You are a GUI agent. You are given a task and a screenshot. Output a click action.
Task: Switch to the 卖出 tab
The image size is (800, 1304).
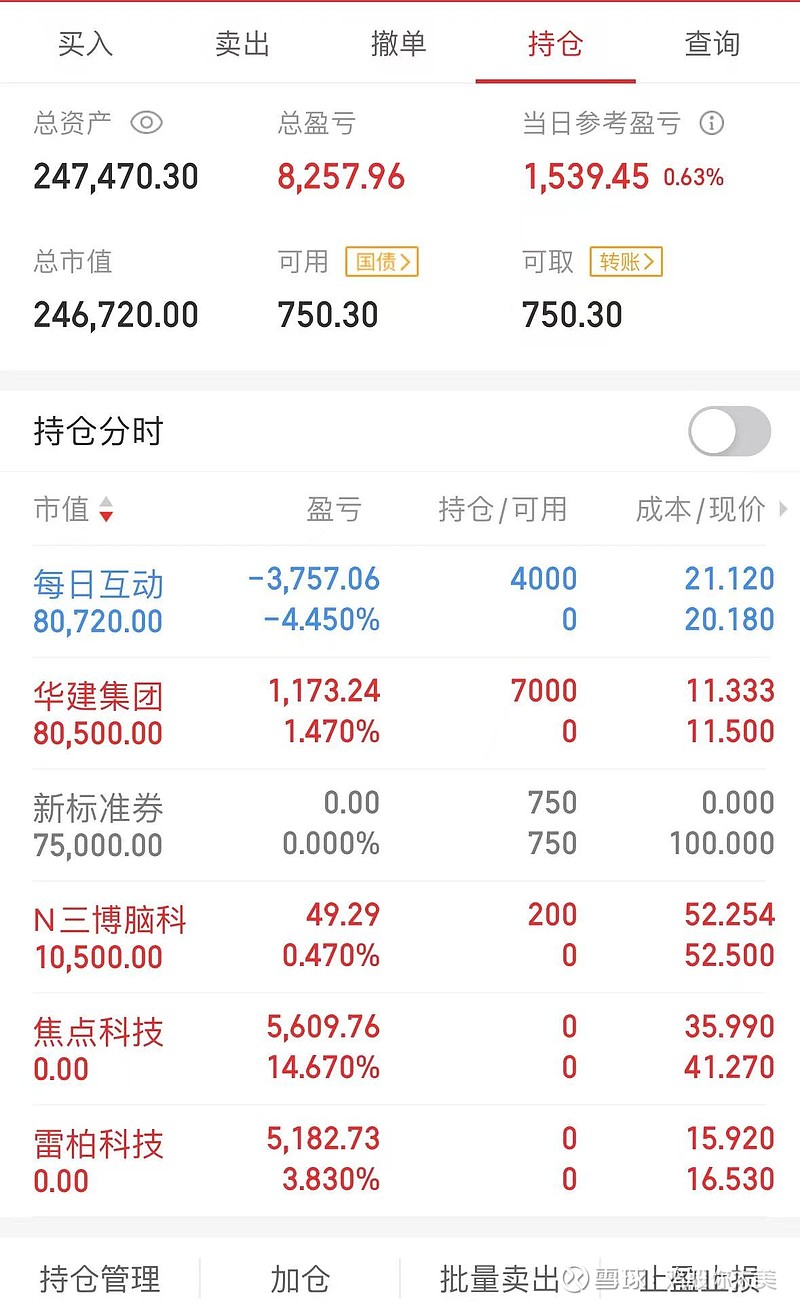[242, 44]
